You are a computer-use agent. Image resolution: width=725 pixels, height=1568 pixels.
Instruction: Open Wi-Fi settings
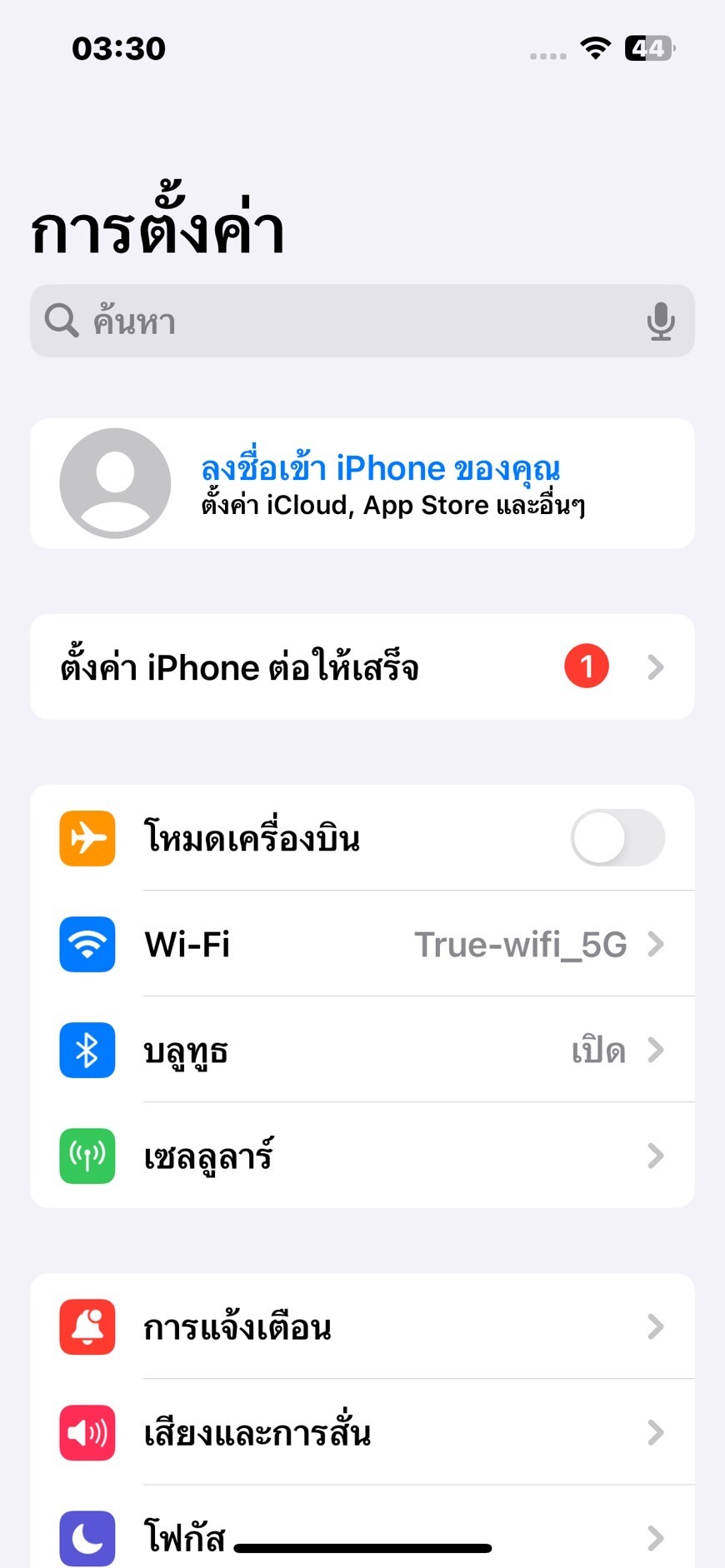click(362, 944)
